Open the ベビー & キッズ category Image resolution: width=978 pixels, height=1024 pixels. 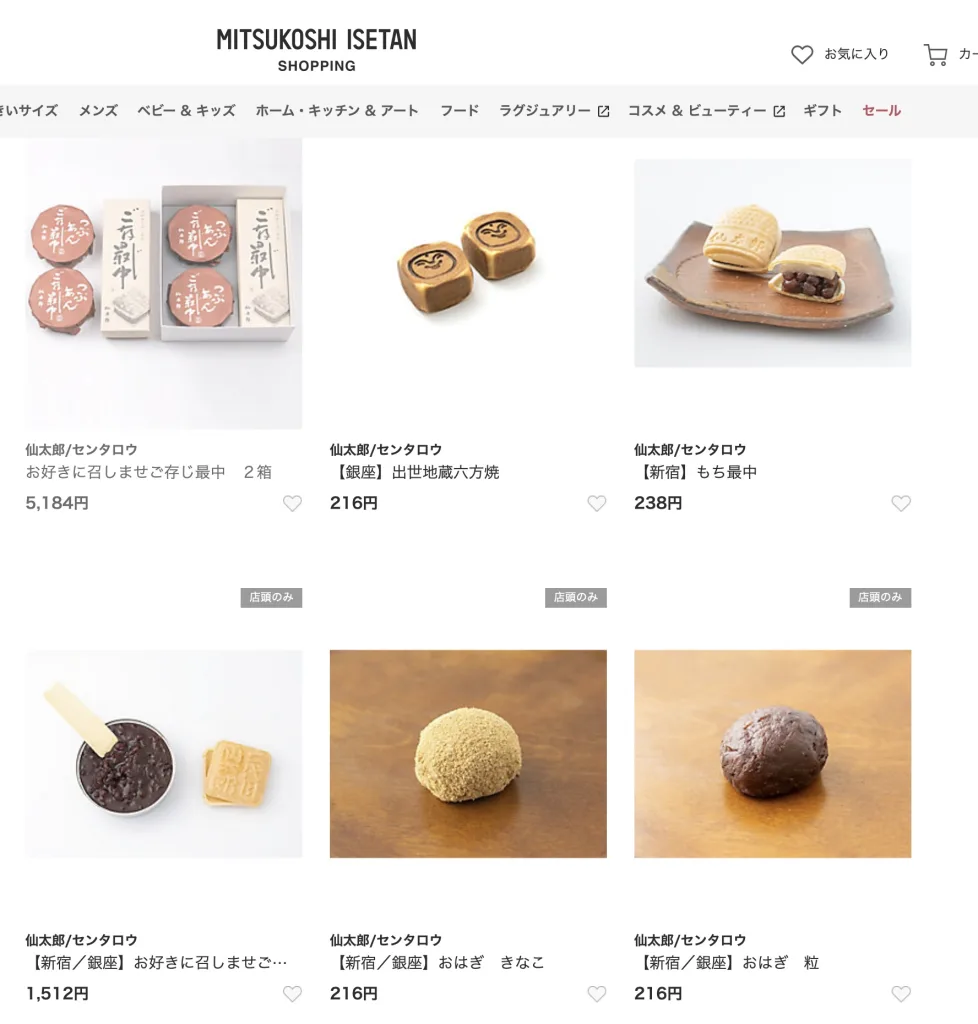(186, 111)
